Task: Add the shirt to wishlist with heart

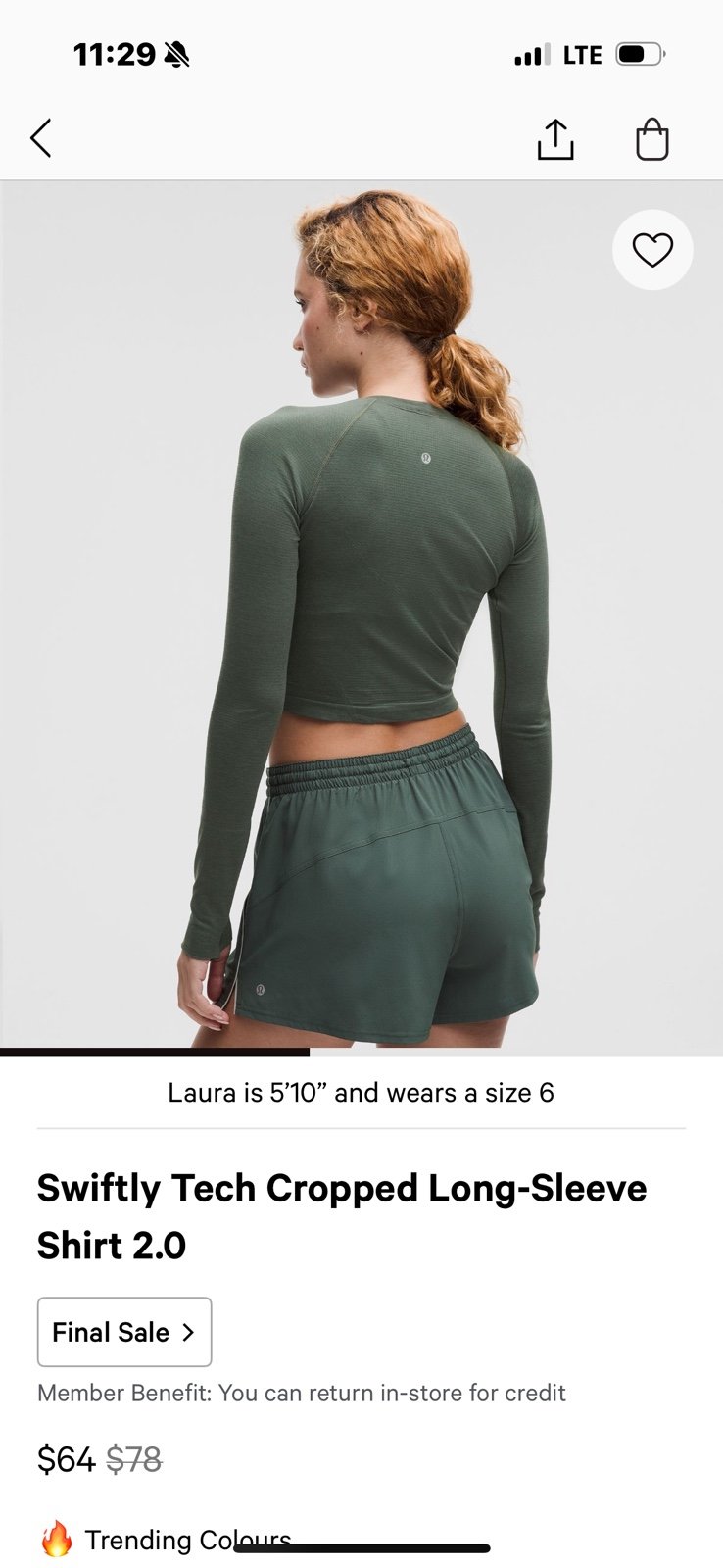Action: pyautogui.click(x=652, y=250)
